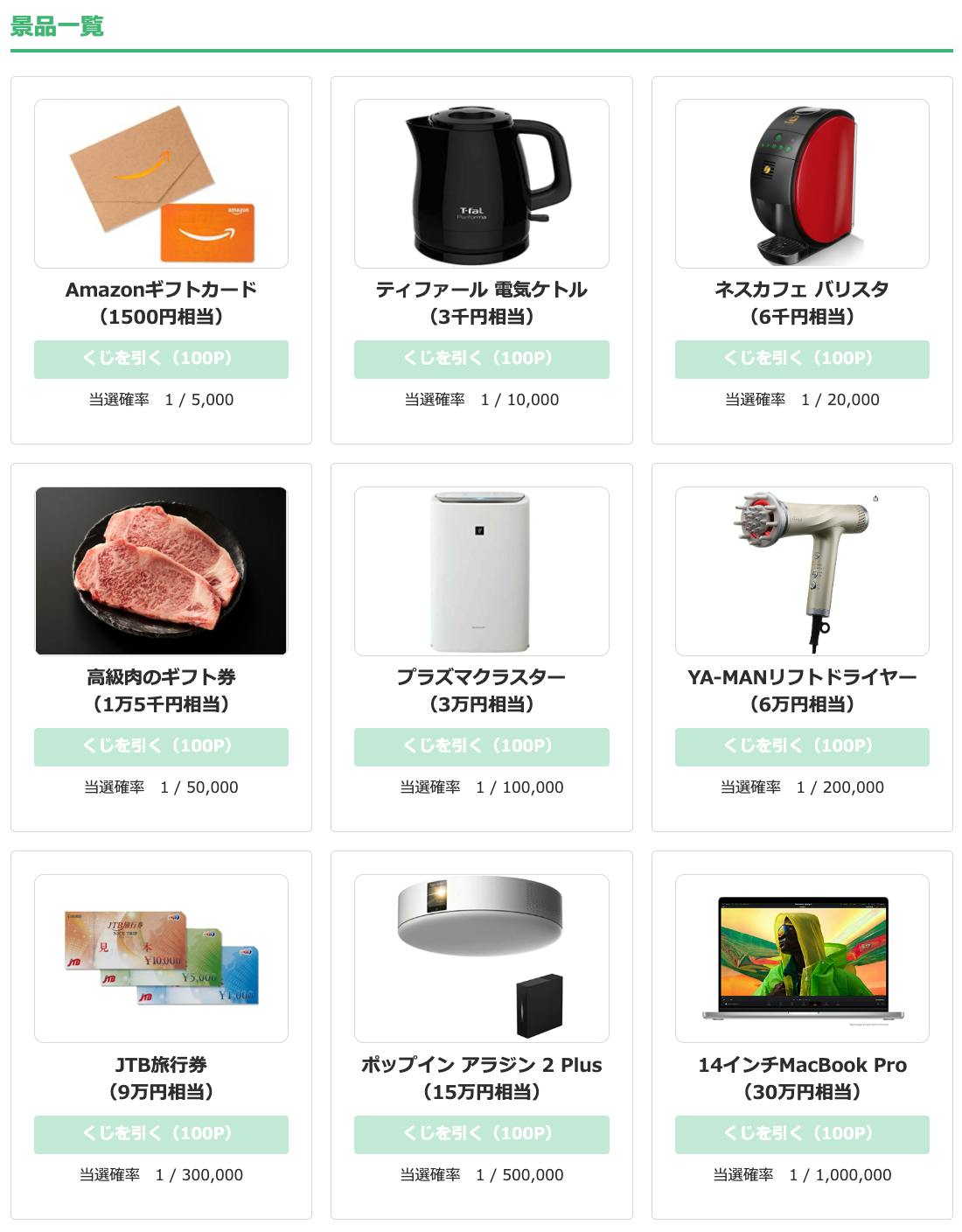Image resolution: width=962 pixels, height=1232 pixels.
Task: Draw lottery for Amazon gift card
Action: (x=161, y=359)
